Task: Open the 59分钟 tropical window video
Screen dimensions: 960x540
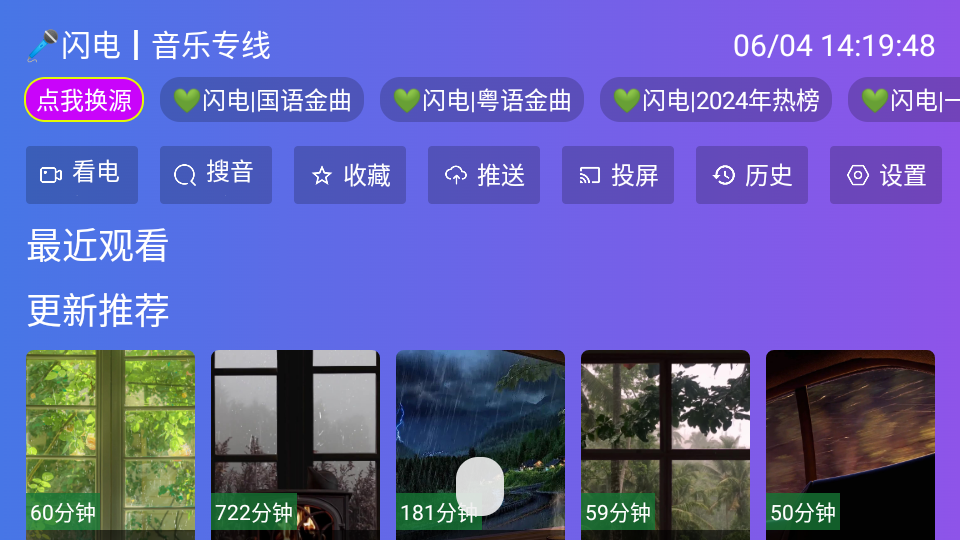Action: [x=665, y=440]
